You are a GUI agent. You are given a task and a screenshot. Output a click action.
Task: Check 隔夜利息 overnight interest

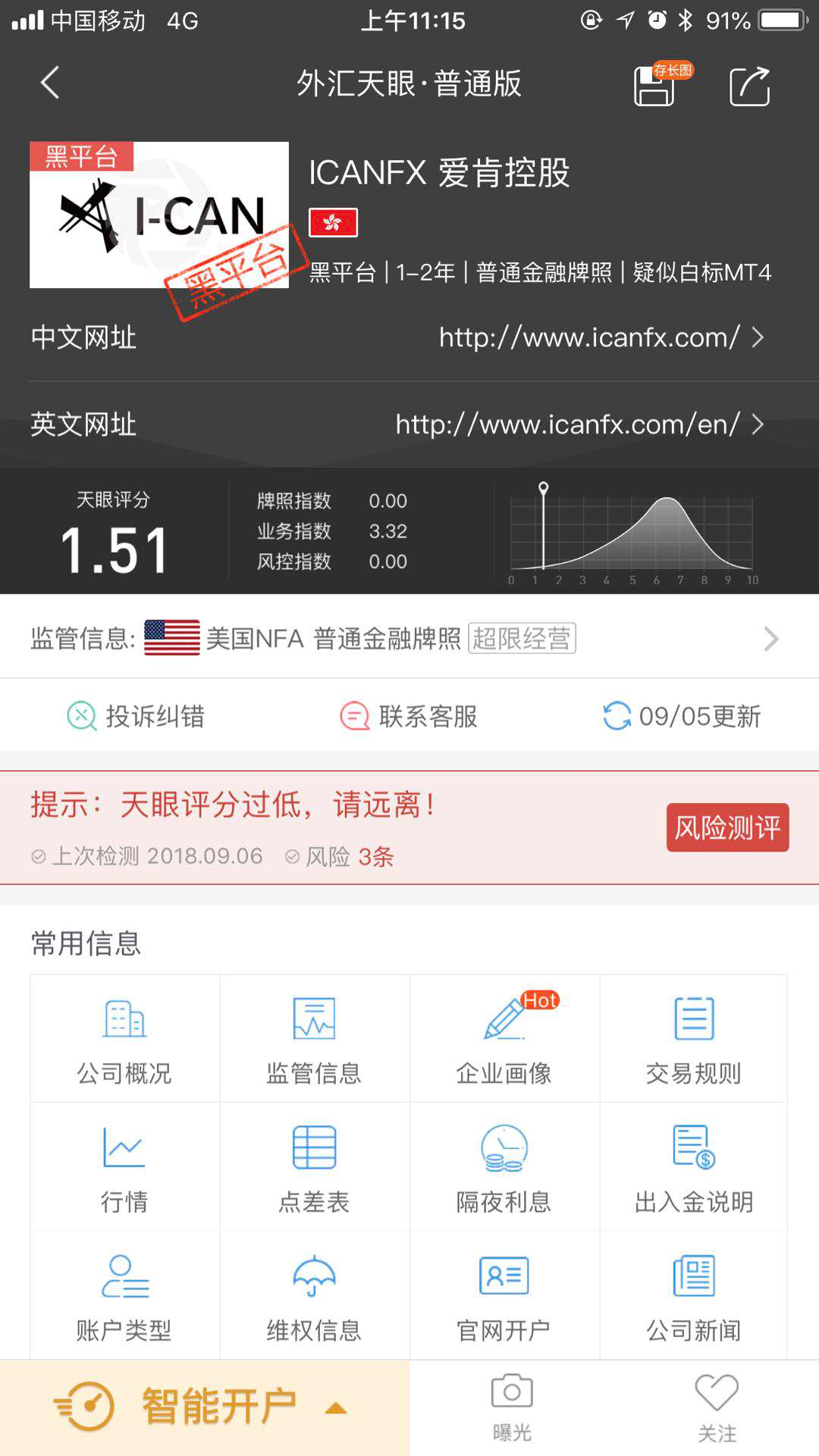504,1167
